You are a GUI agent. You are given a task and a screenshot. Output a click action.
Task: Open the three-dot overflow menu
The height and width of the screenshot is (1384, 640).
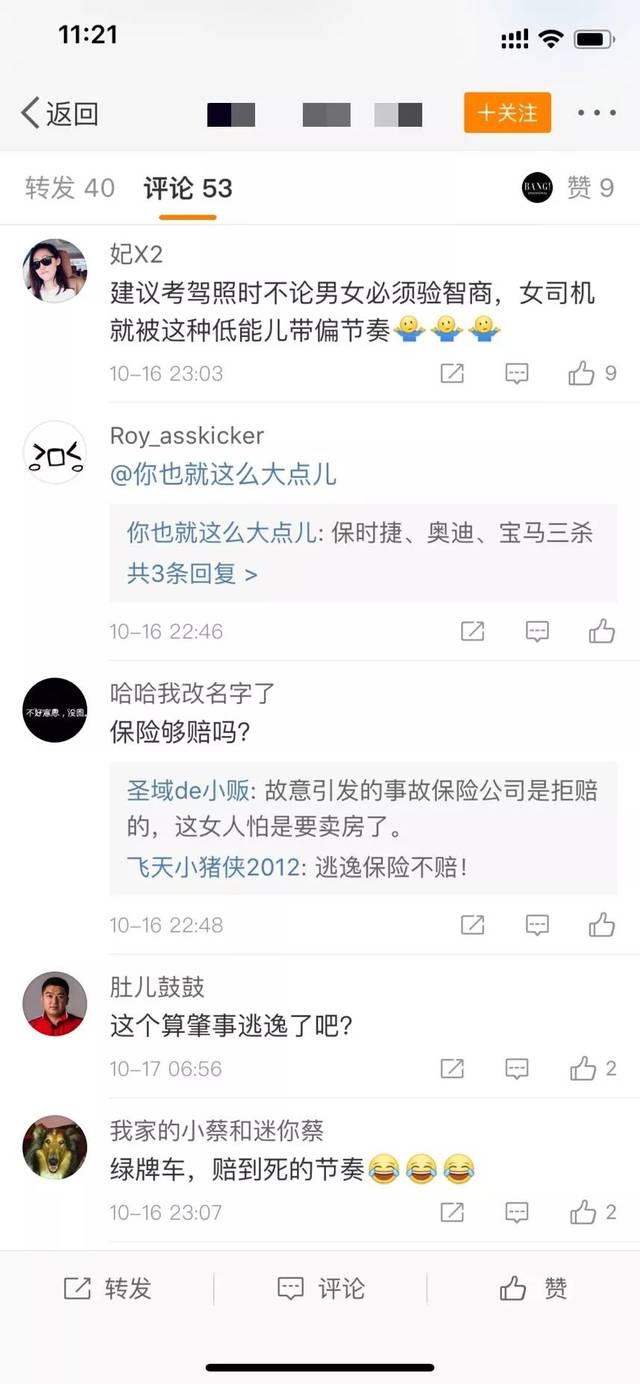click(x=597, y=113)
